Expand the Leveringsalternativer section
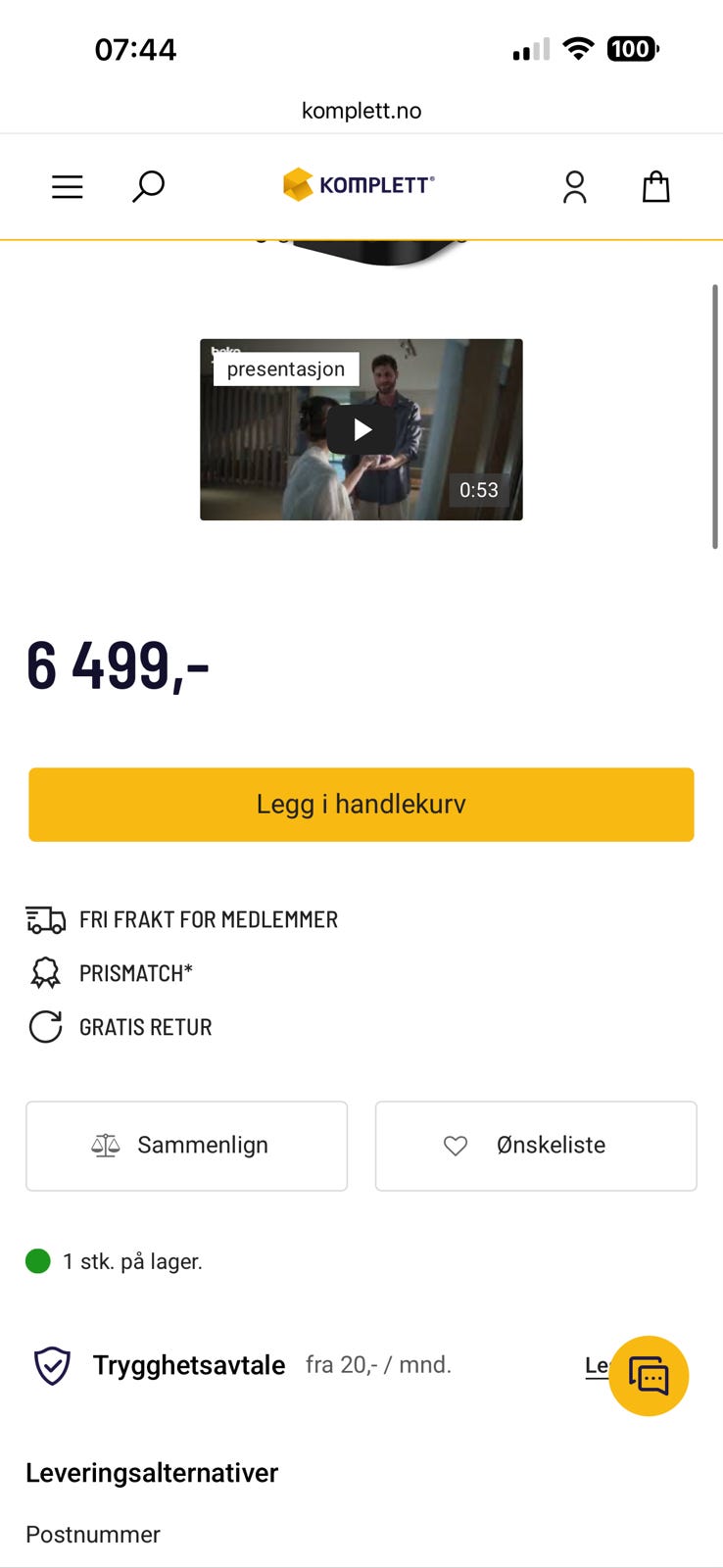Image resolution: width=723 pixels, height=1568 pixels. pos(152,1471)
